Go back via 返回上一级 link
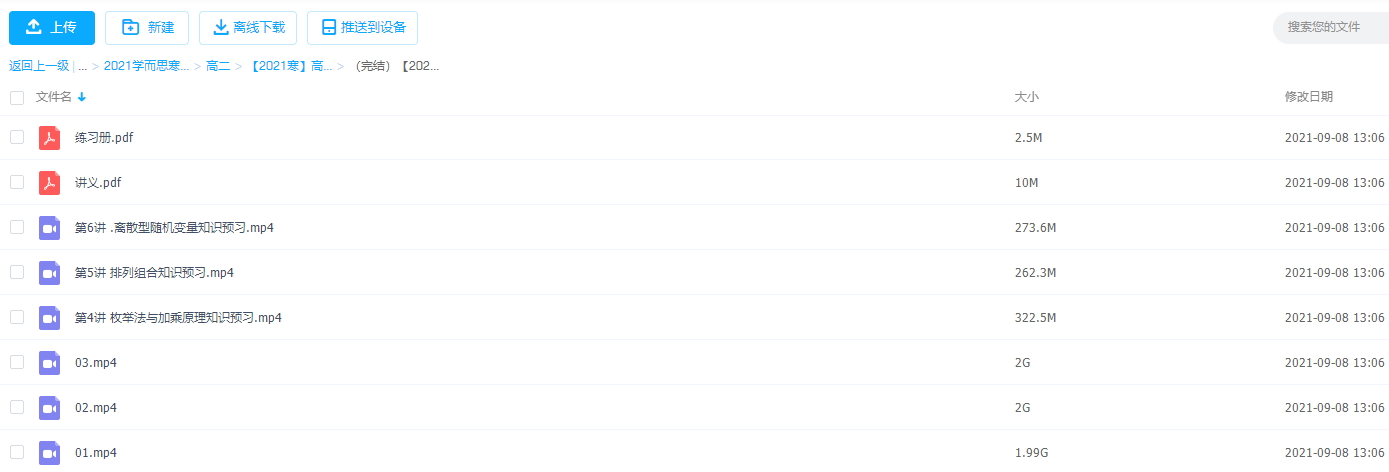1389x472 pixels. pyautogui.click(x=38, y=66)
